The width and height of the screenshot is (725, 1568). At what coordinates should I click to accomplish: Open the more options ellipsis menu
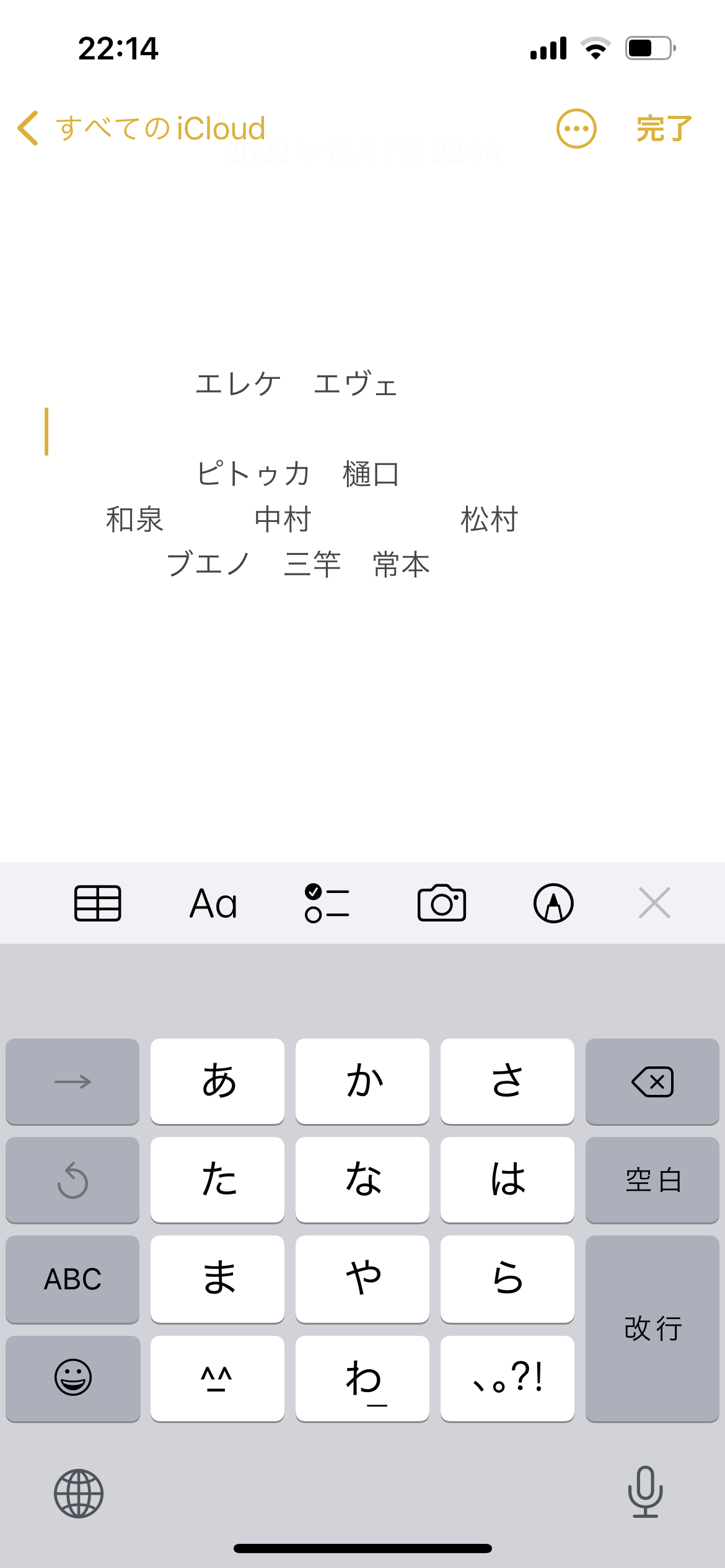point(576,129)
